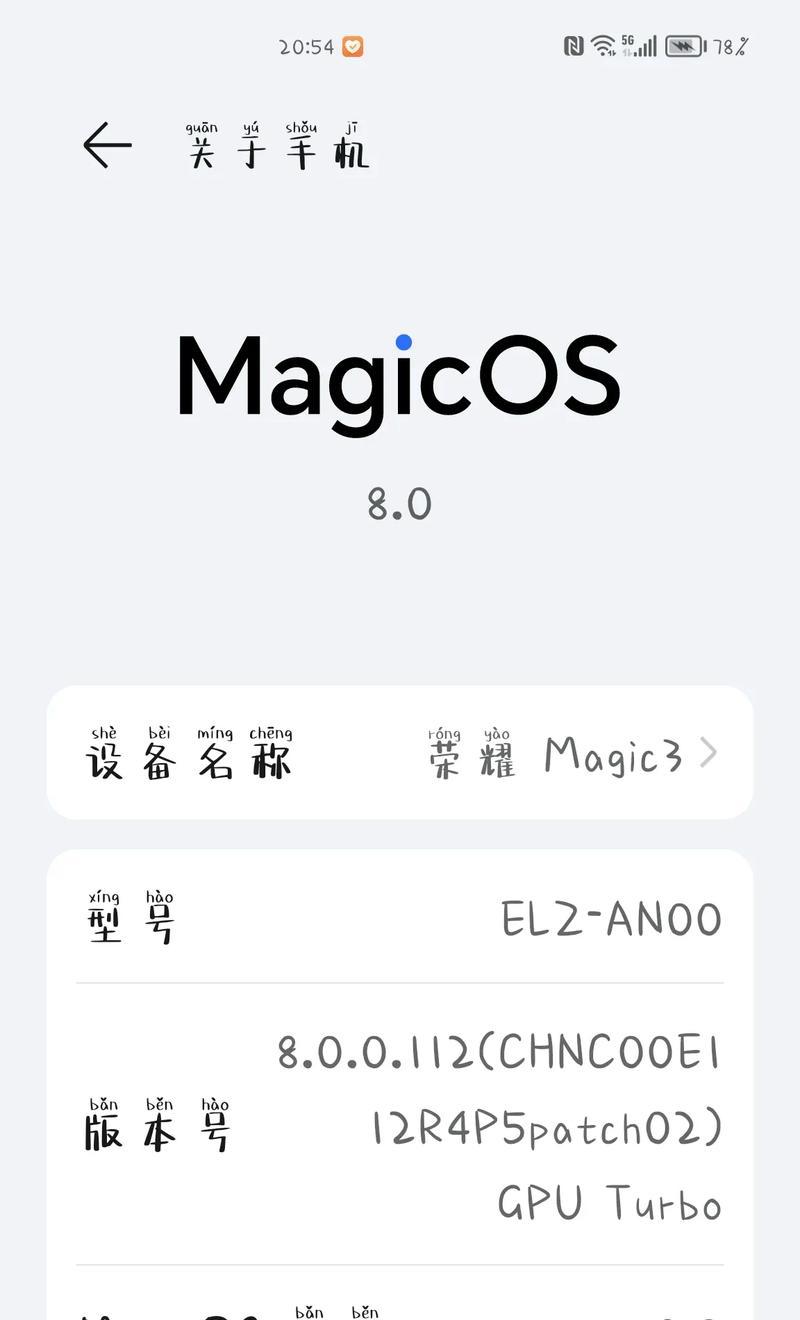The height and width of the screenshot is (1320, 800).
Task: Go back from the 关于手机 page
Action: 107,146
